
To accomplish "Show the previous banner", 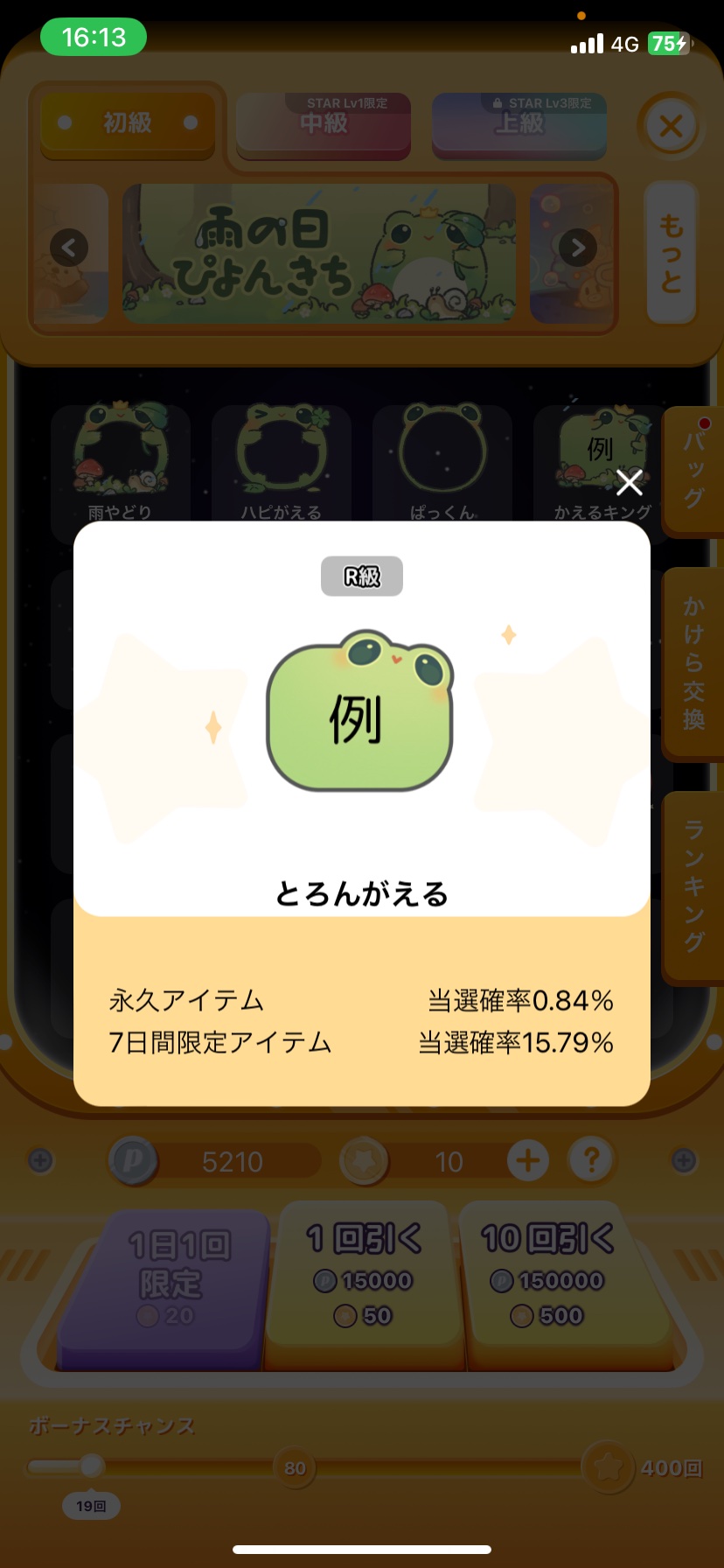I will coord(69,248).
